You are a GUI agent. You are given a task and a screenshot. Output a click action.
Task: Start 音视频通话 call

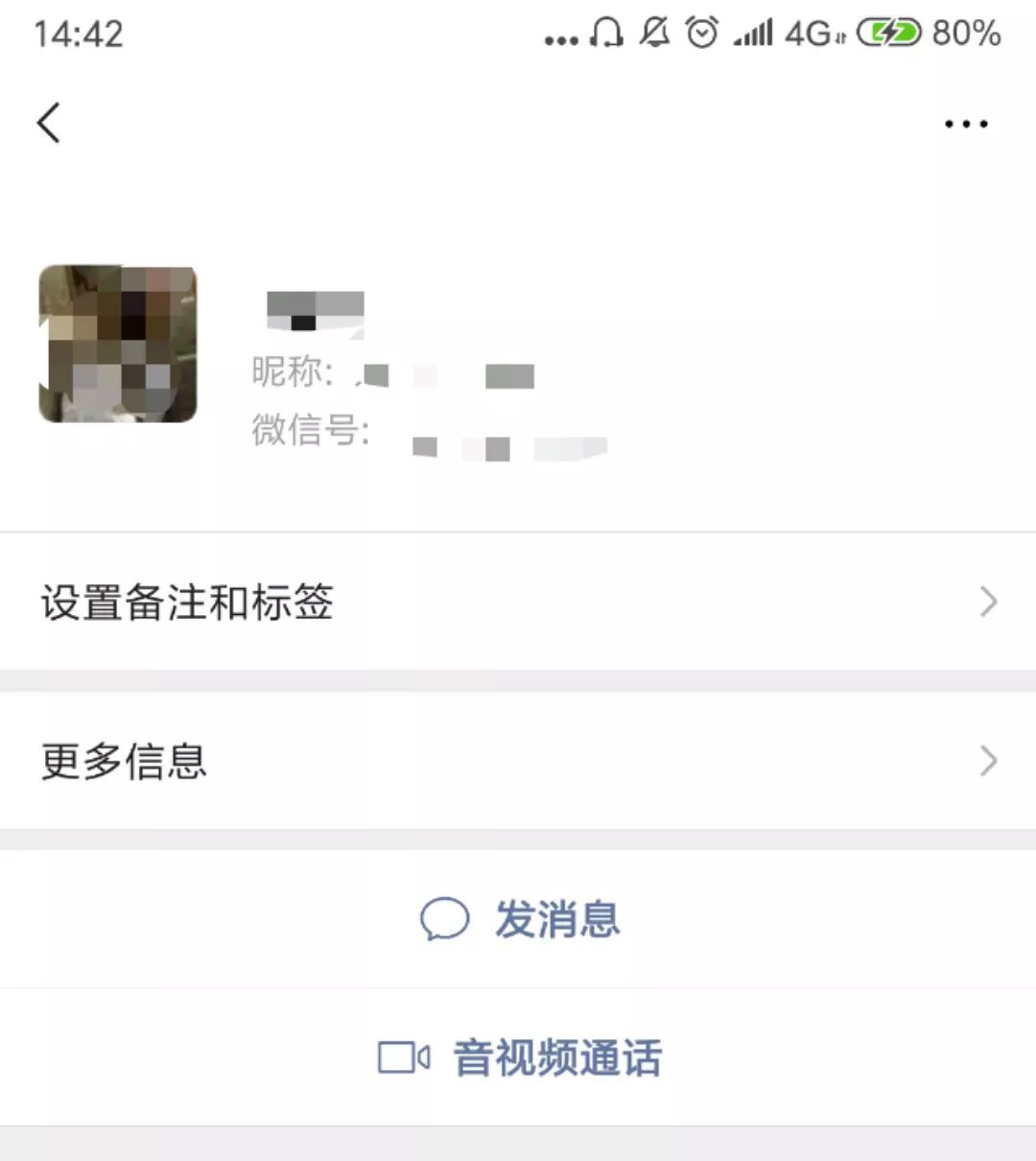[520, 1057]
